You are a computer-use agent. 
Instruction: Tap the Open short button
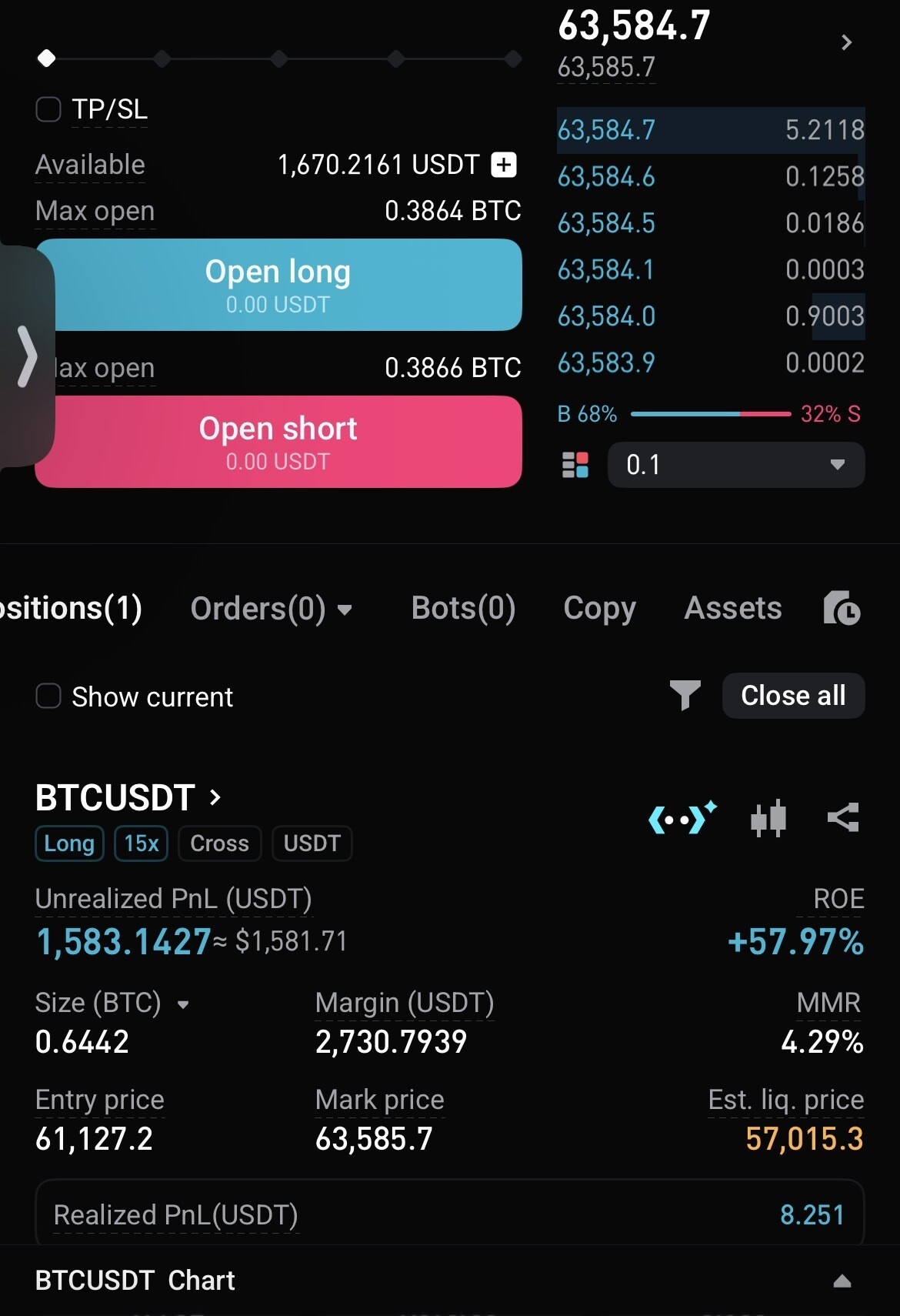[278, 442]
